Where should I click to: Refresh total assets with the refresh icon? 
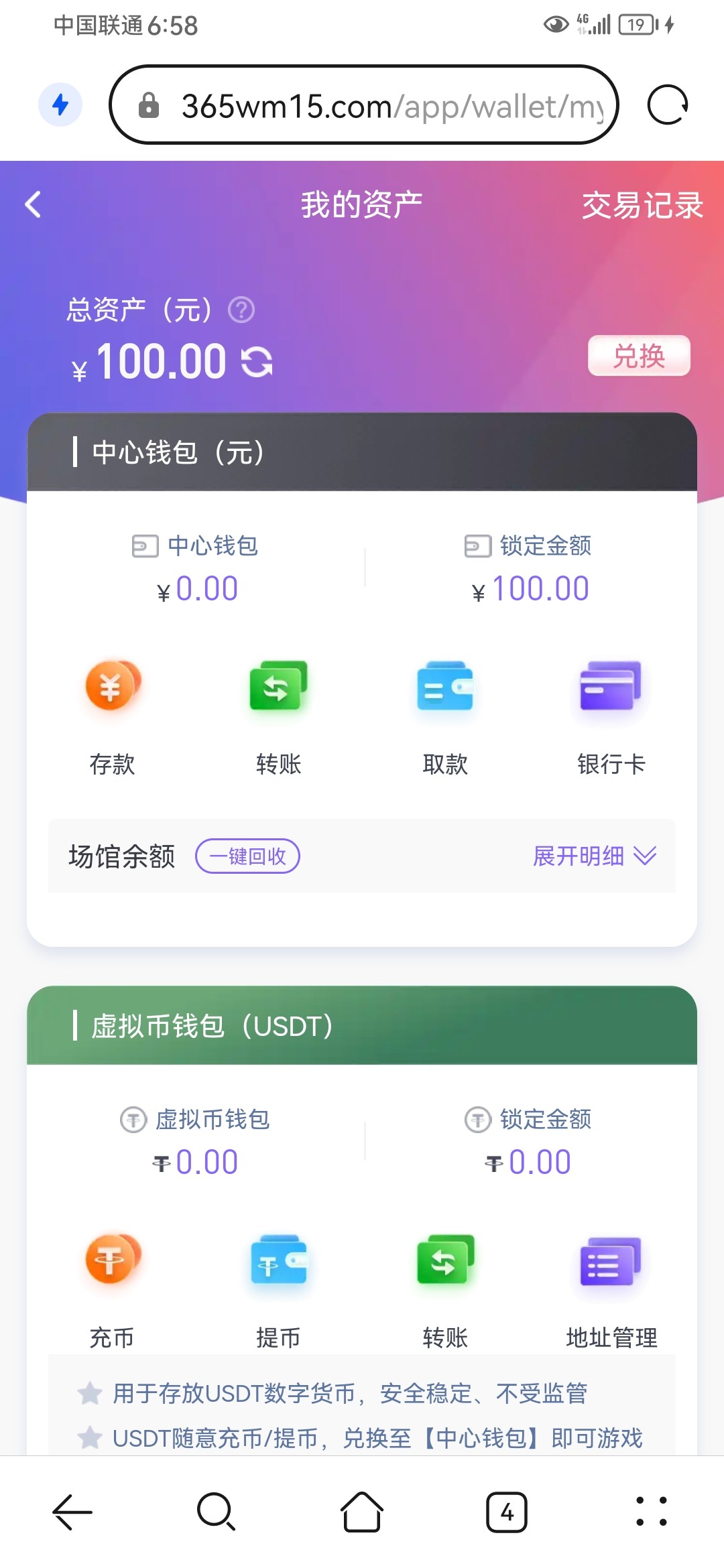pyautogui.click(x=257, y=362)
